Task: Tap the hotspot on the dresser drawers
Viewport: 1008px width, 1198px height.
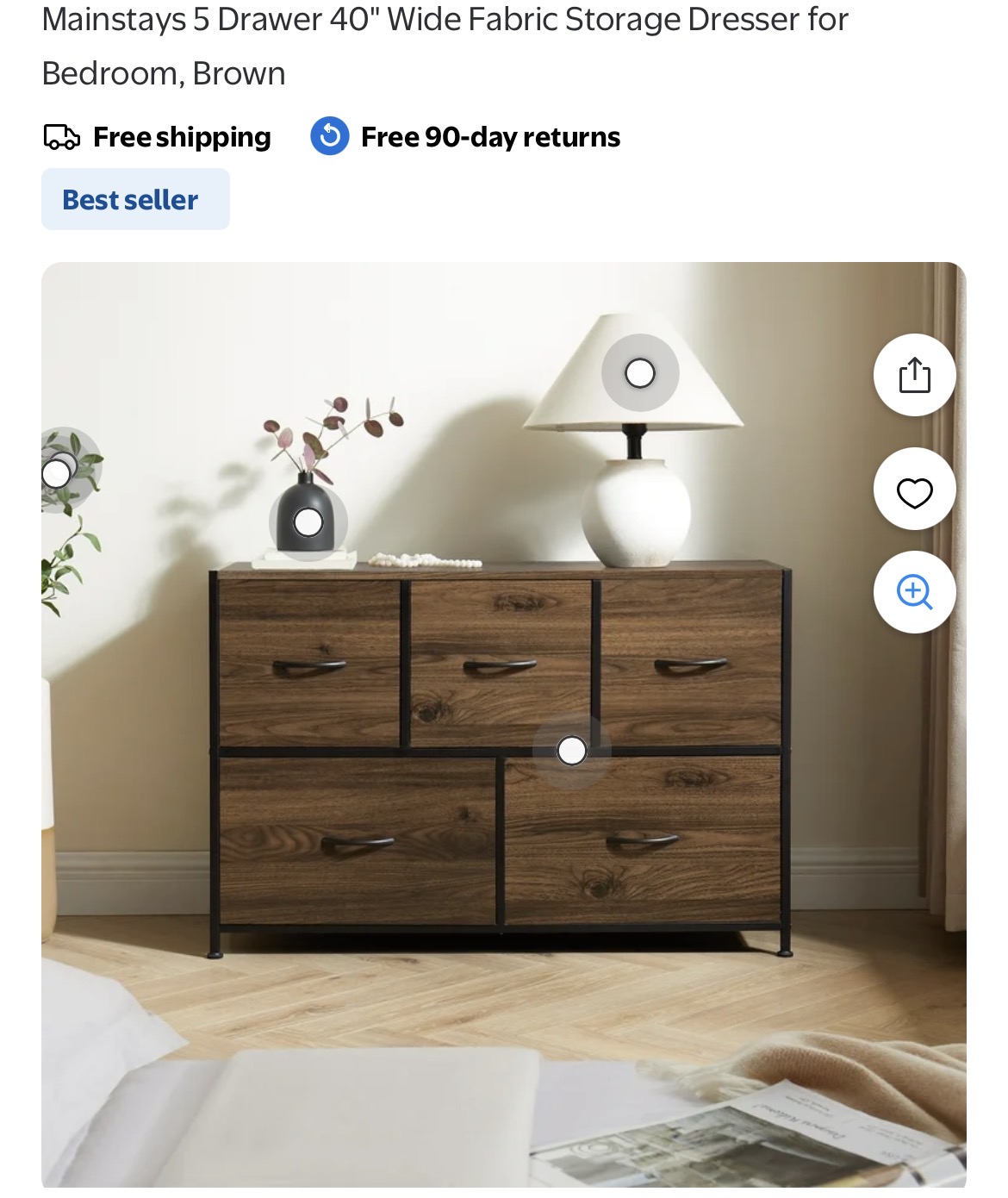Action: [572, 751]
